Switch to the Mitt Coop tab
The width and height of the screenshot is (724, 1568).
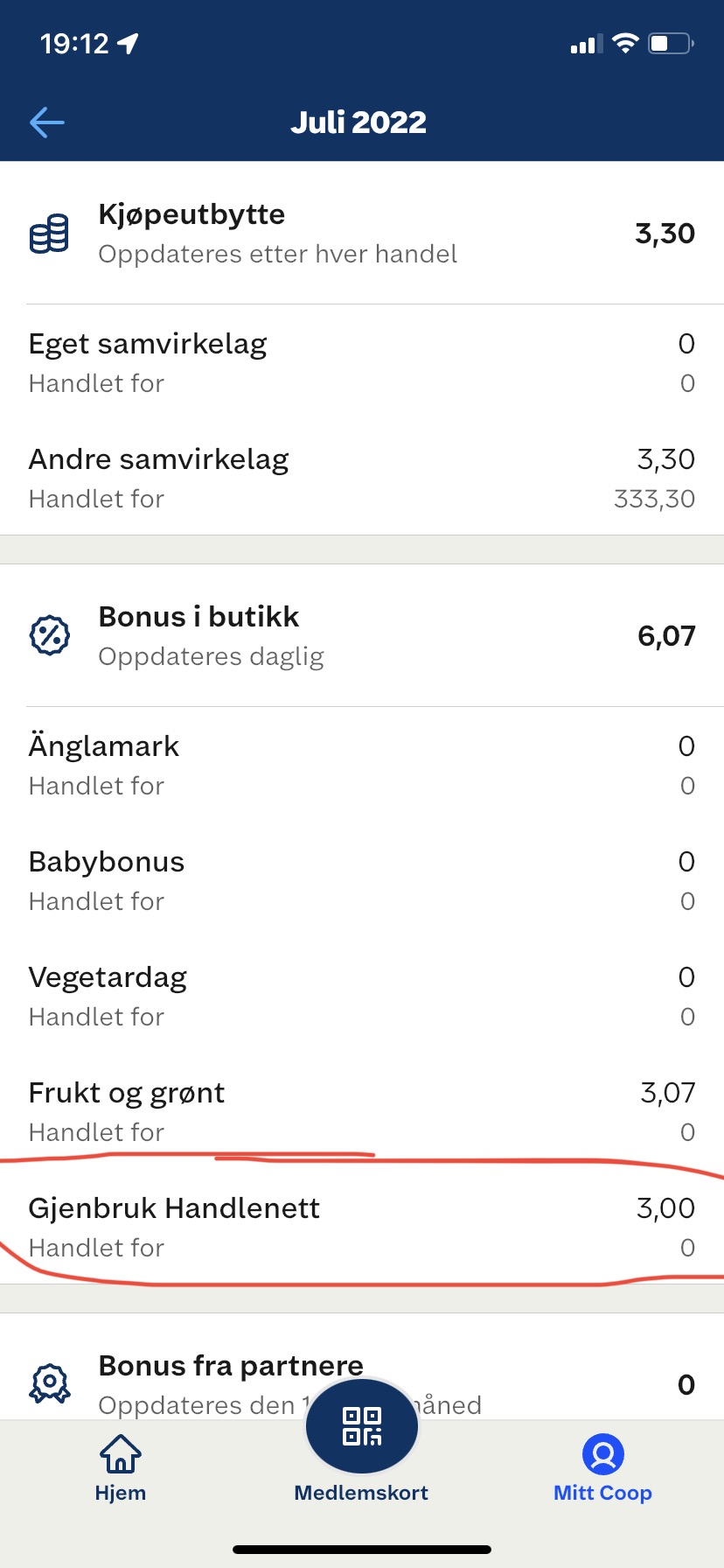coord(602,1469)
